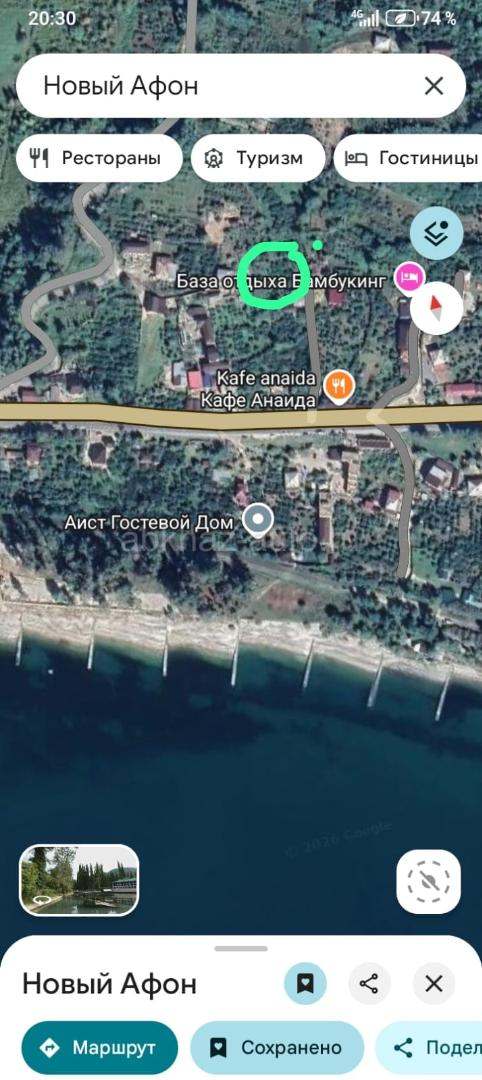Select the Гостиницы filter chip
The width and height of the screenshot is (482, 1080).
point(410,158)
